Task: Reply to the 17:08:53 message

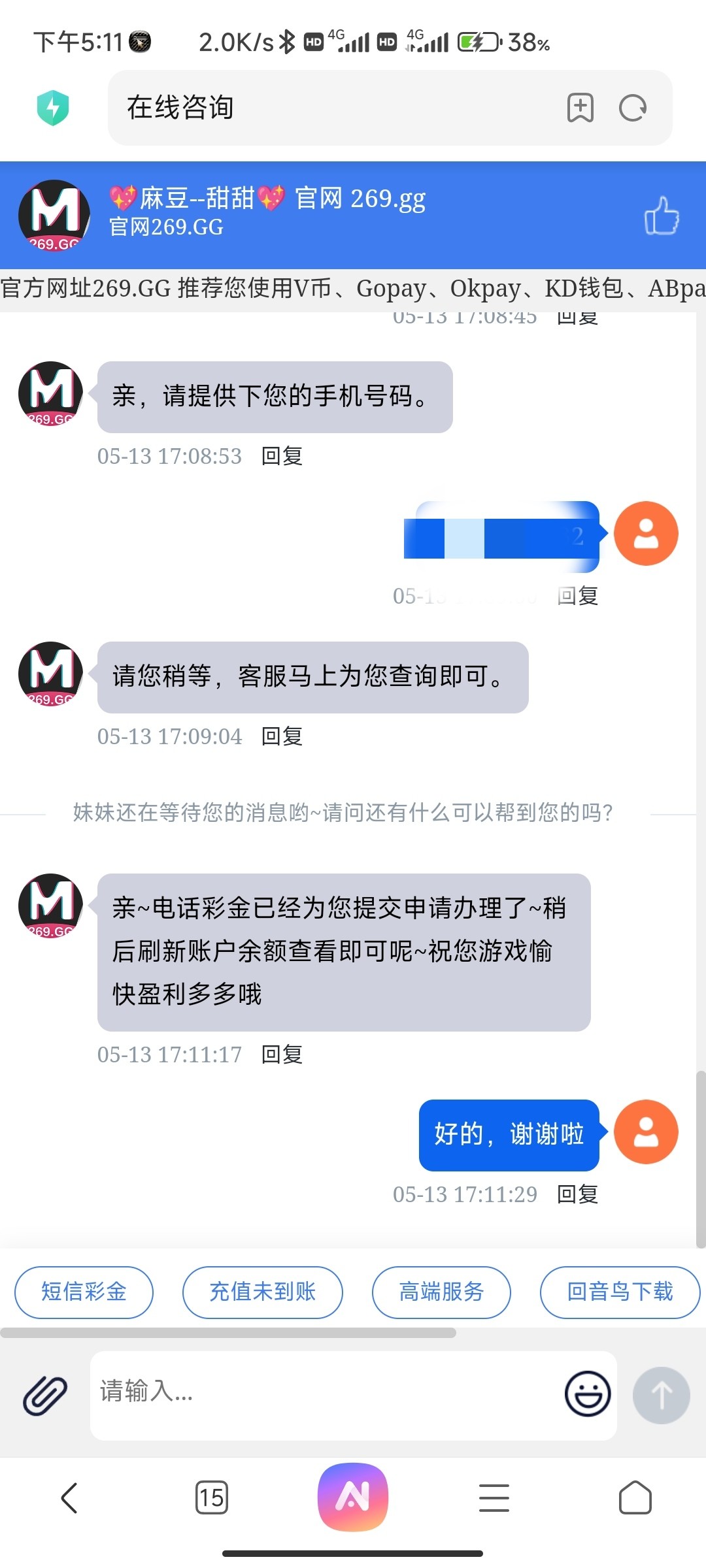Action: coord(282,456)
